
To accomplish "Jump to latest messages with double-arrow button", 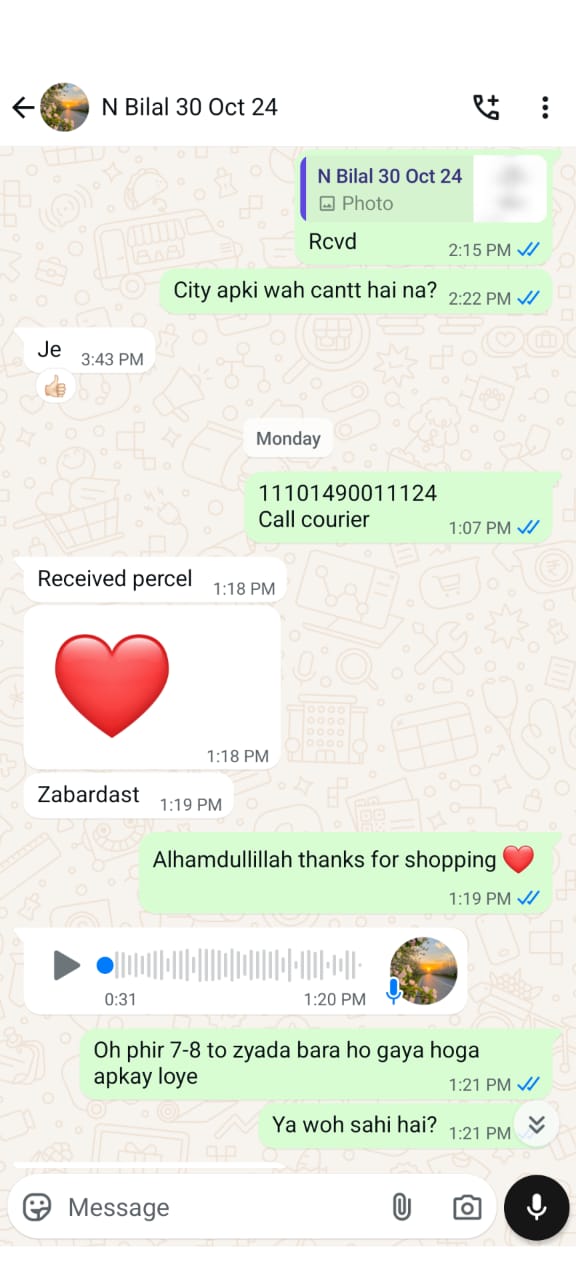I will tap(536, 1125).
